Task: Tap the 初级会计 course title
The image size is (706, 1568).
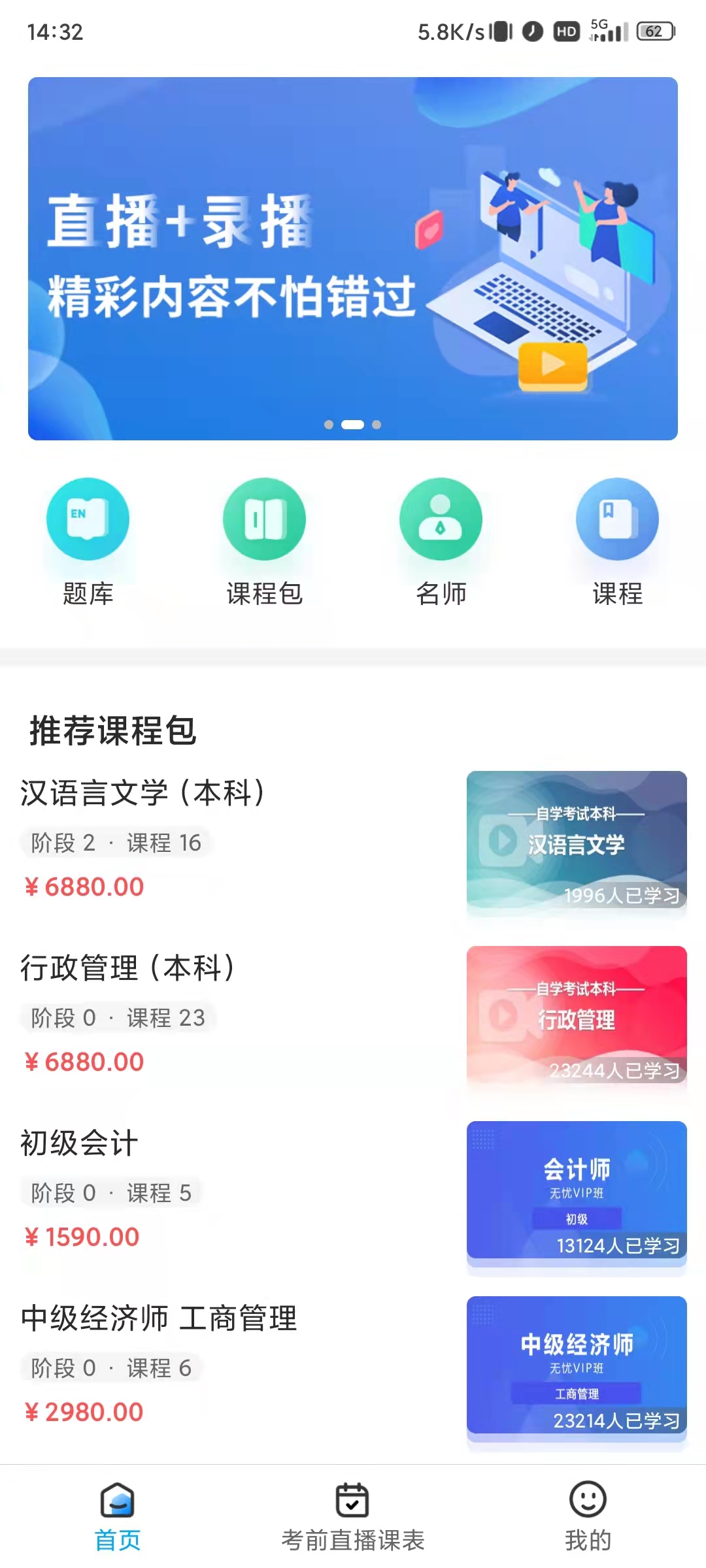Action: point(80,1142)
